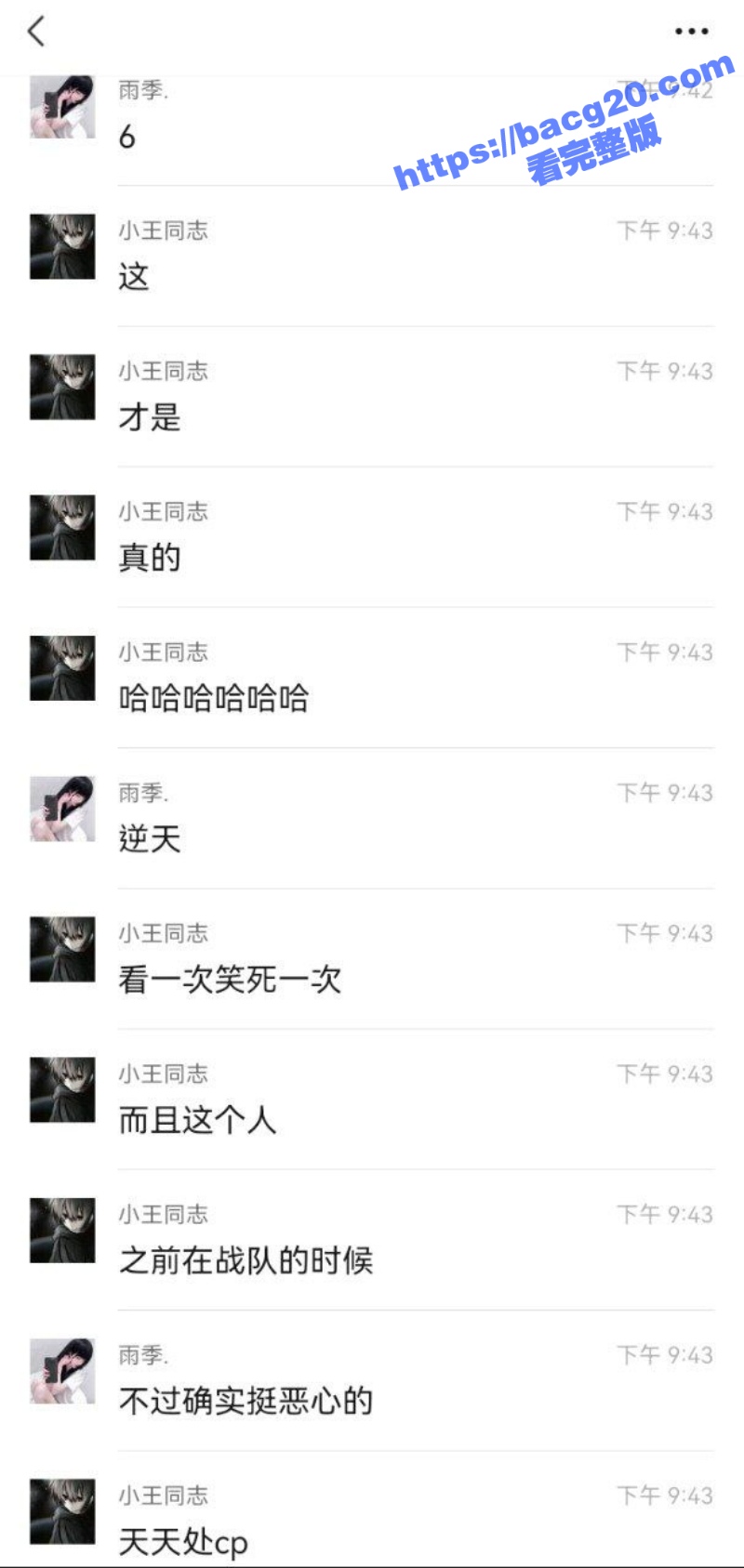Image resolution: width=744 pixels, height=1568 pixels.
Task: Open the three-dot overflow menu
Action: click(x=691, y=32)
